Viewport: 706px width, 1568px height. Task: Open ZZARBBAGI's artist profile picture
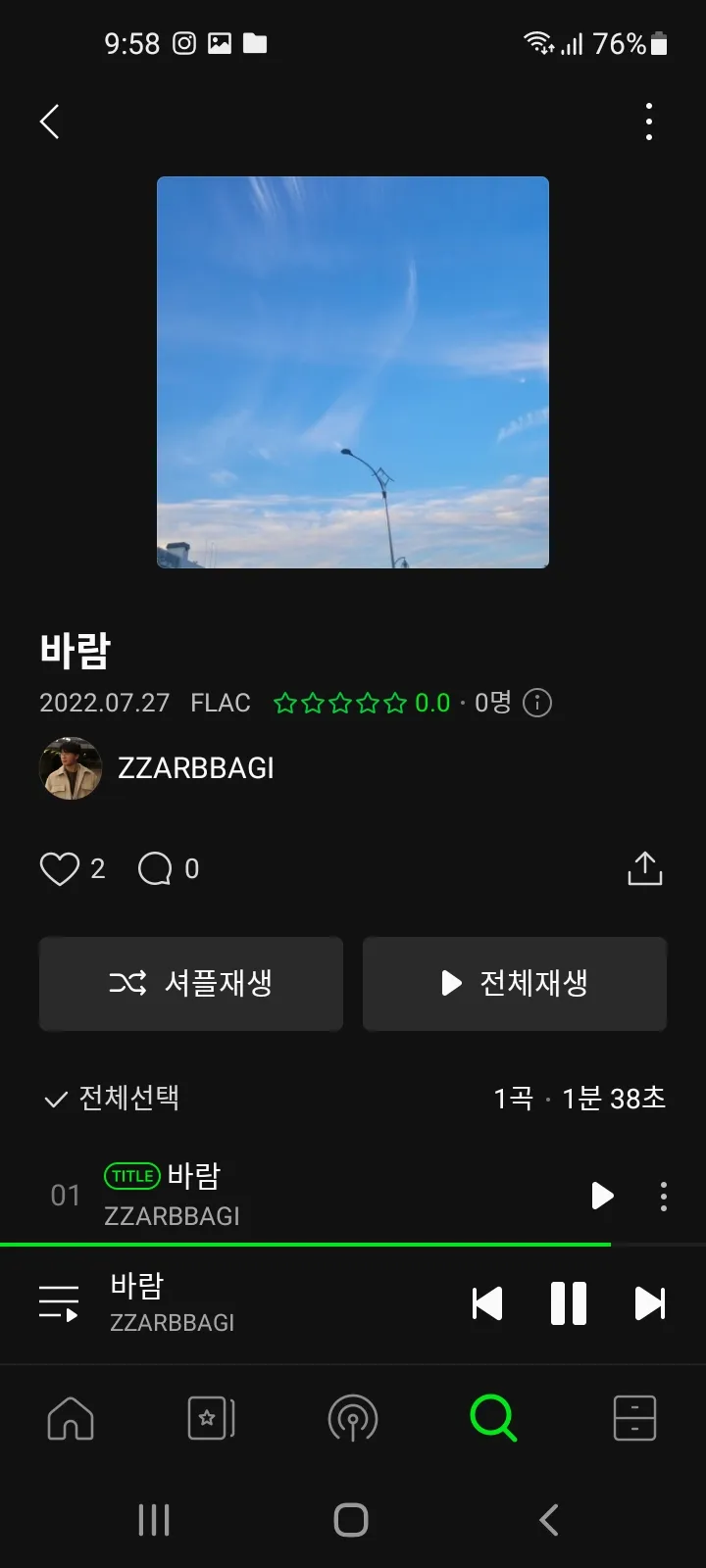click(70, 768)
